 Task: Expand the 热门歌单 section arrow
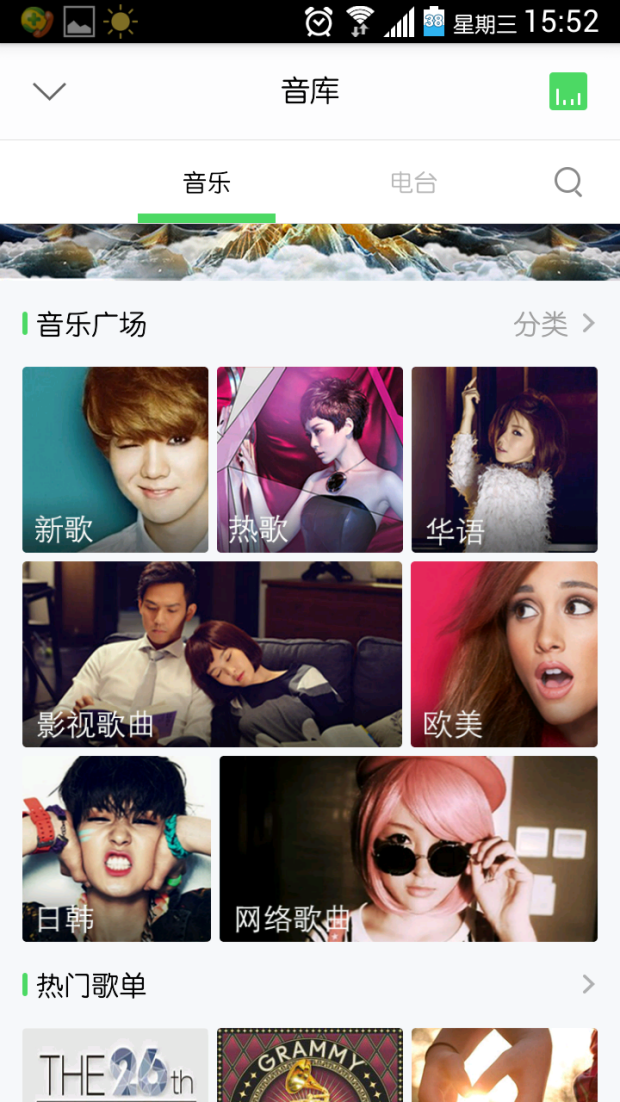pyautogui.click(x=588, y=985)
